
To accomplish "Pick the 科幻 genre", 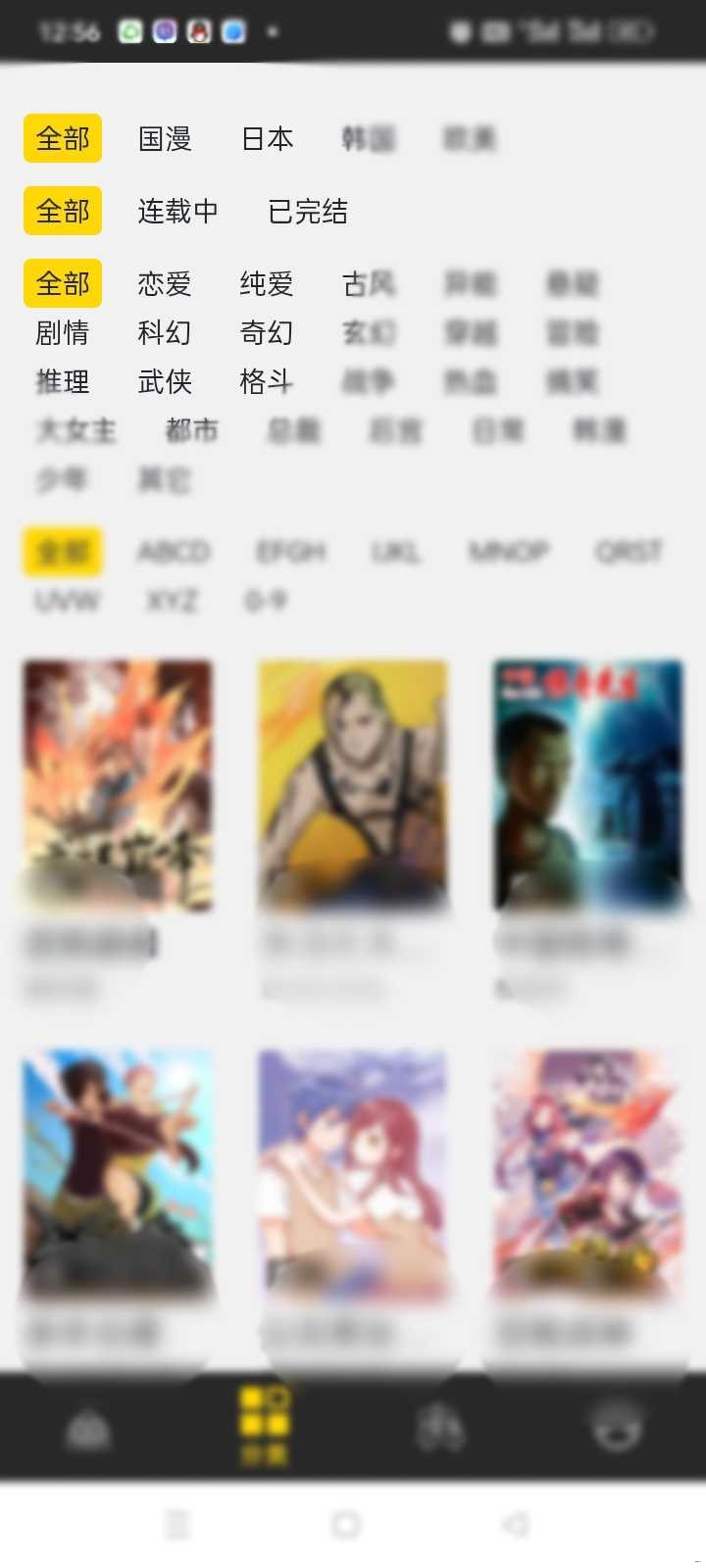I will click(x=165, y=333).
